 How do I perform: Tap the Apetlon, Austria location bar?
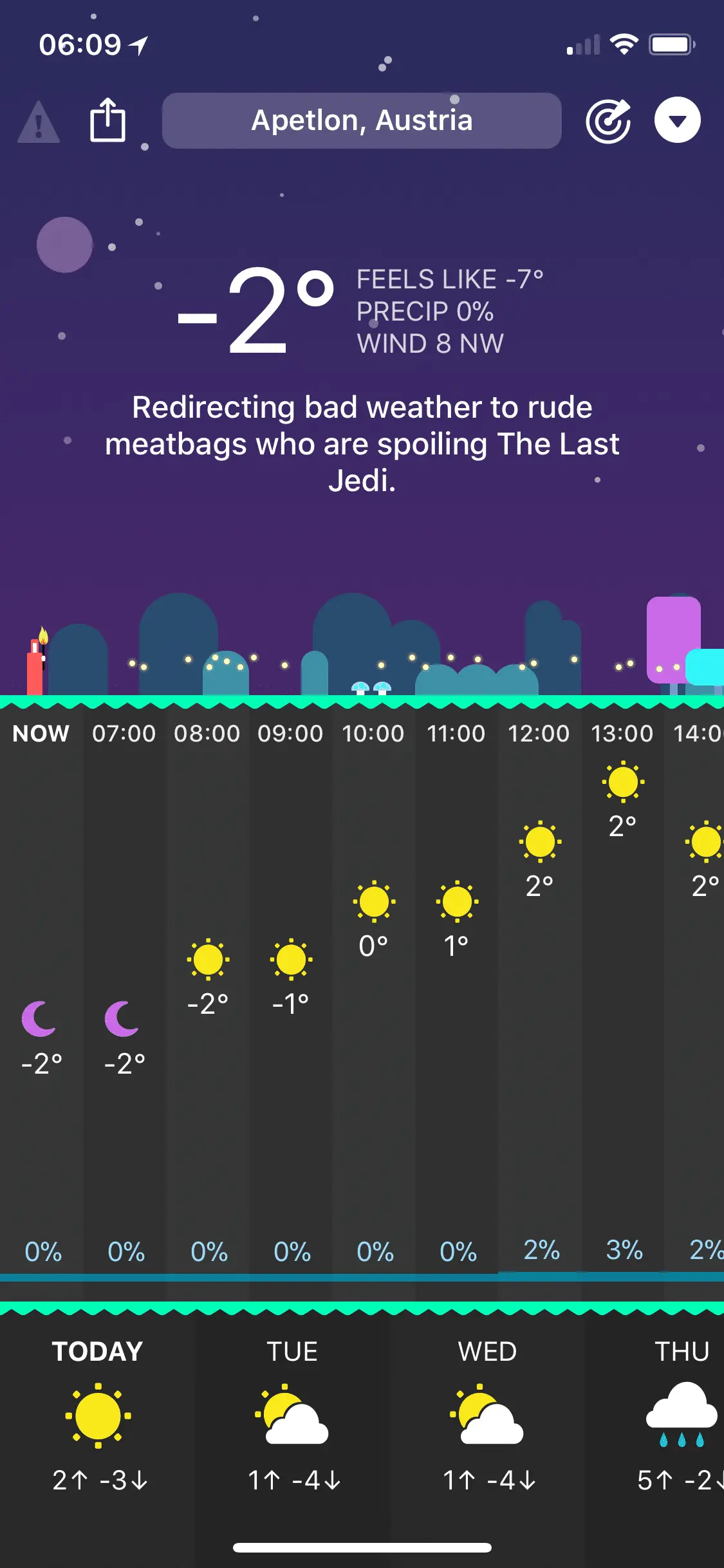pos(362,120)
